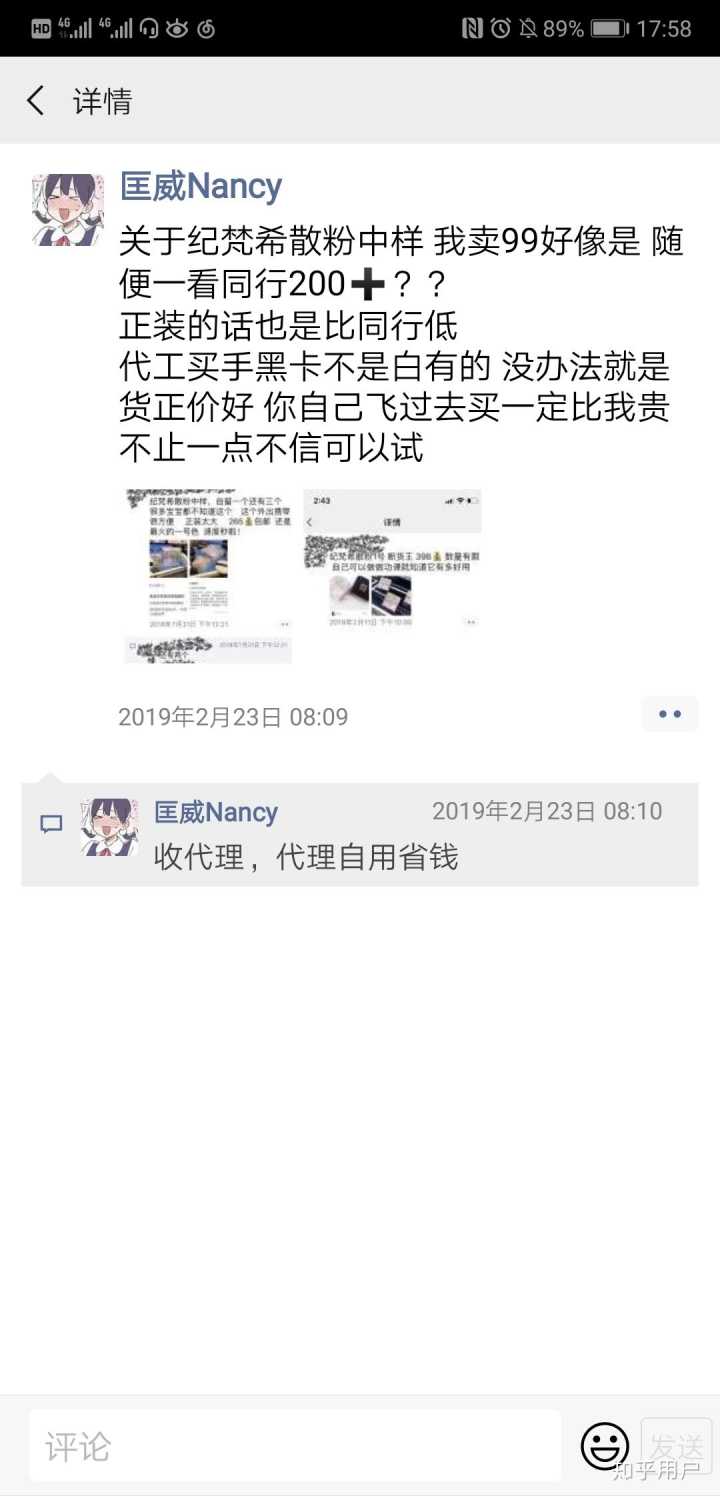Viewport: 720px width, 1496px height.
Task: Tap the 匡威Nancy name on the post
Action: 201,186
